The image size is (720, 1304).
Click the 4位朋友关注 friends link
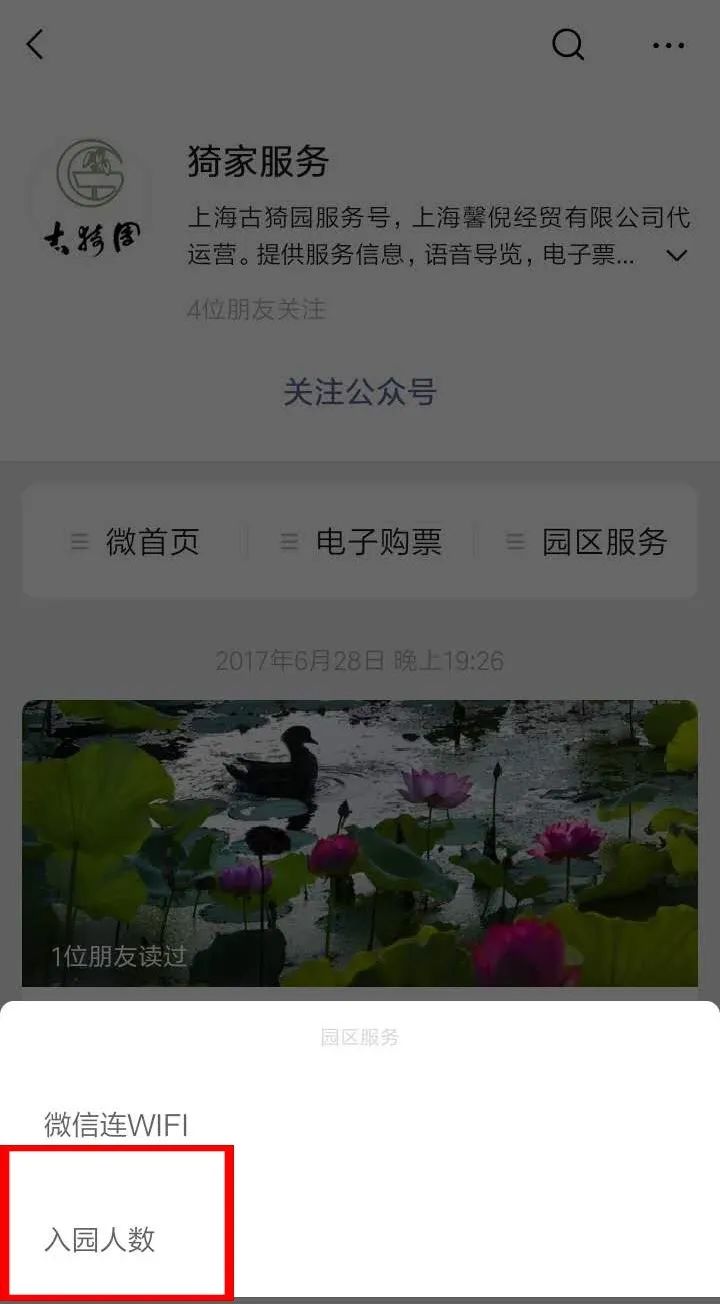click(253, 311)
